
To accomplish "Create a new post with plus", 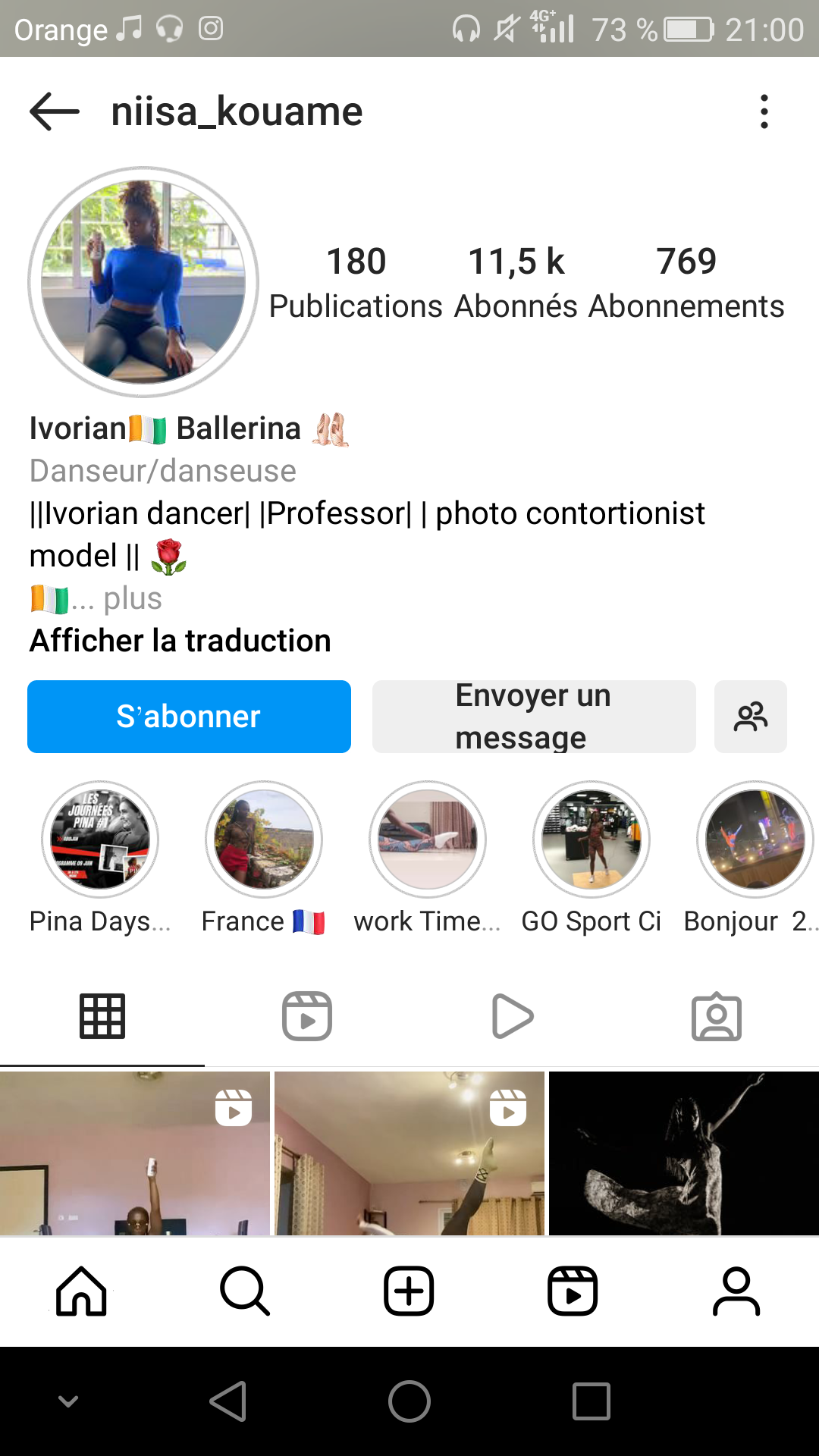I will (409, 1291).
